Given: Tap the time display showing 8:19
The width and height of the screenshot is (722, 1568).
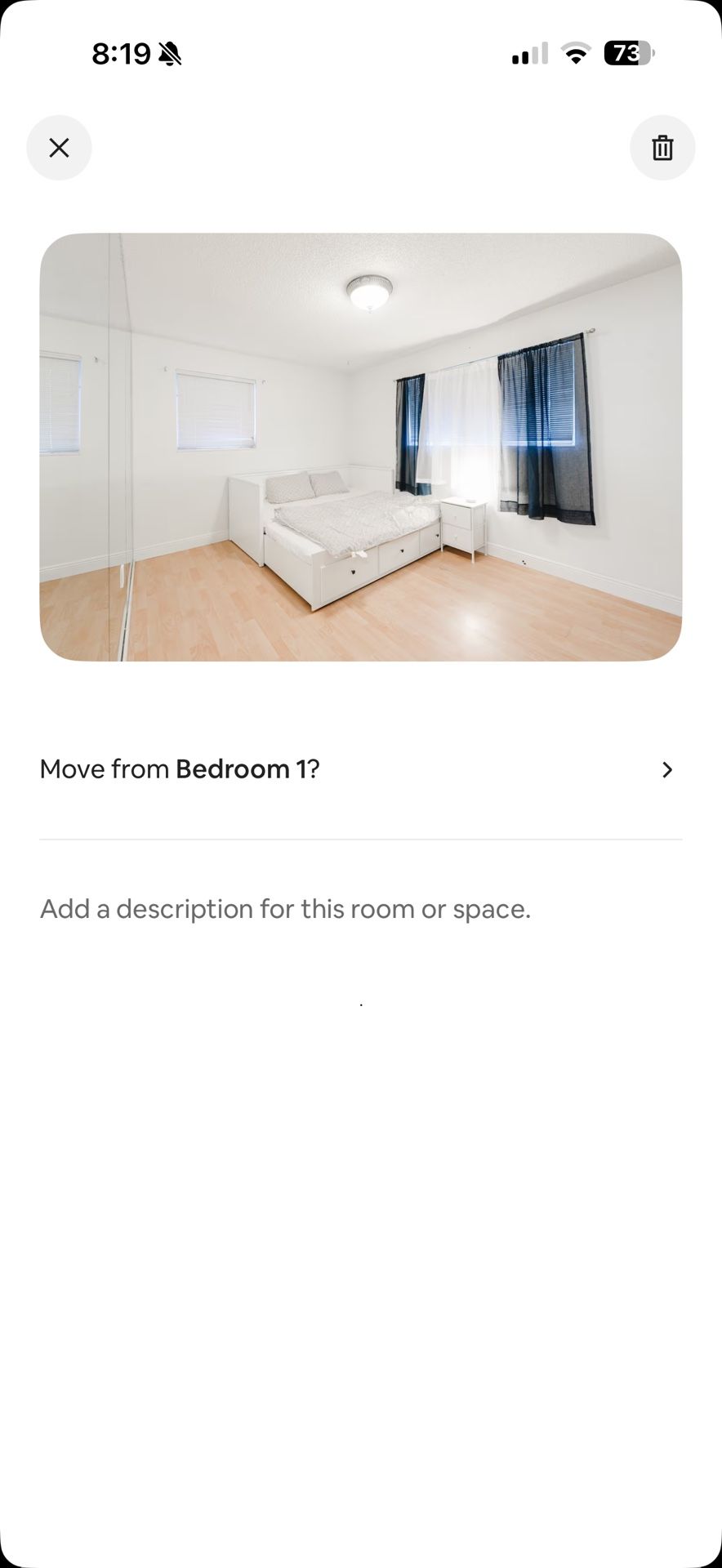Looking at the screenshot, I should tap(123, 52).
